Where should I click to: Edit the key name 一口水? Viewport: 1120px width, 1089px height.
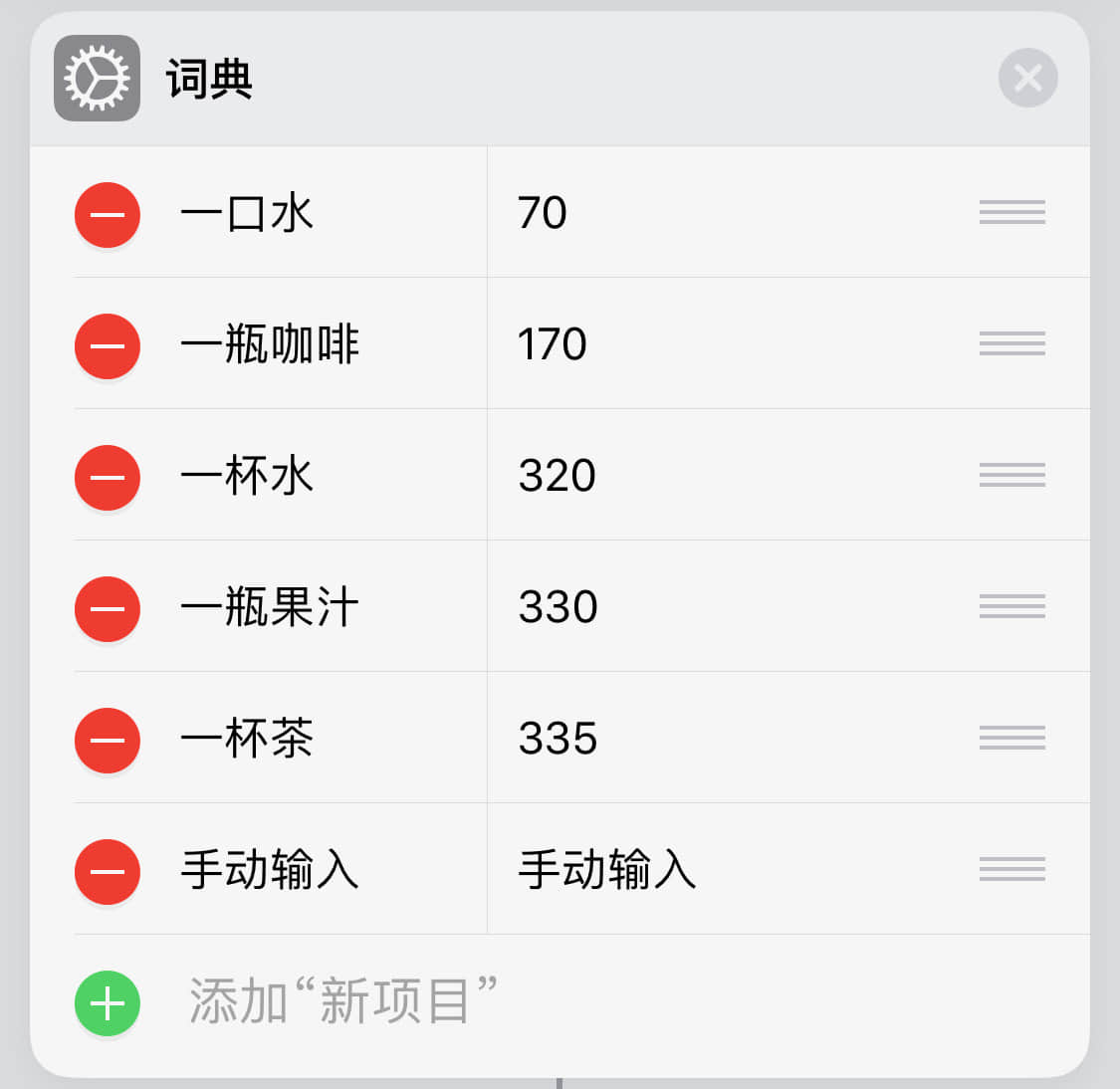pyautogui.click(x=247, y=213)
